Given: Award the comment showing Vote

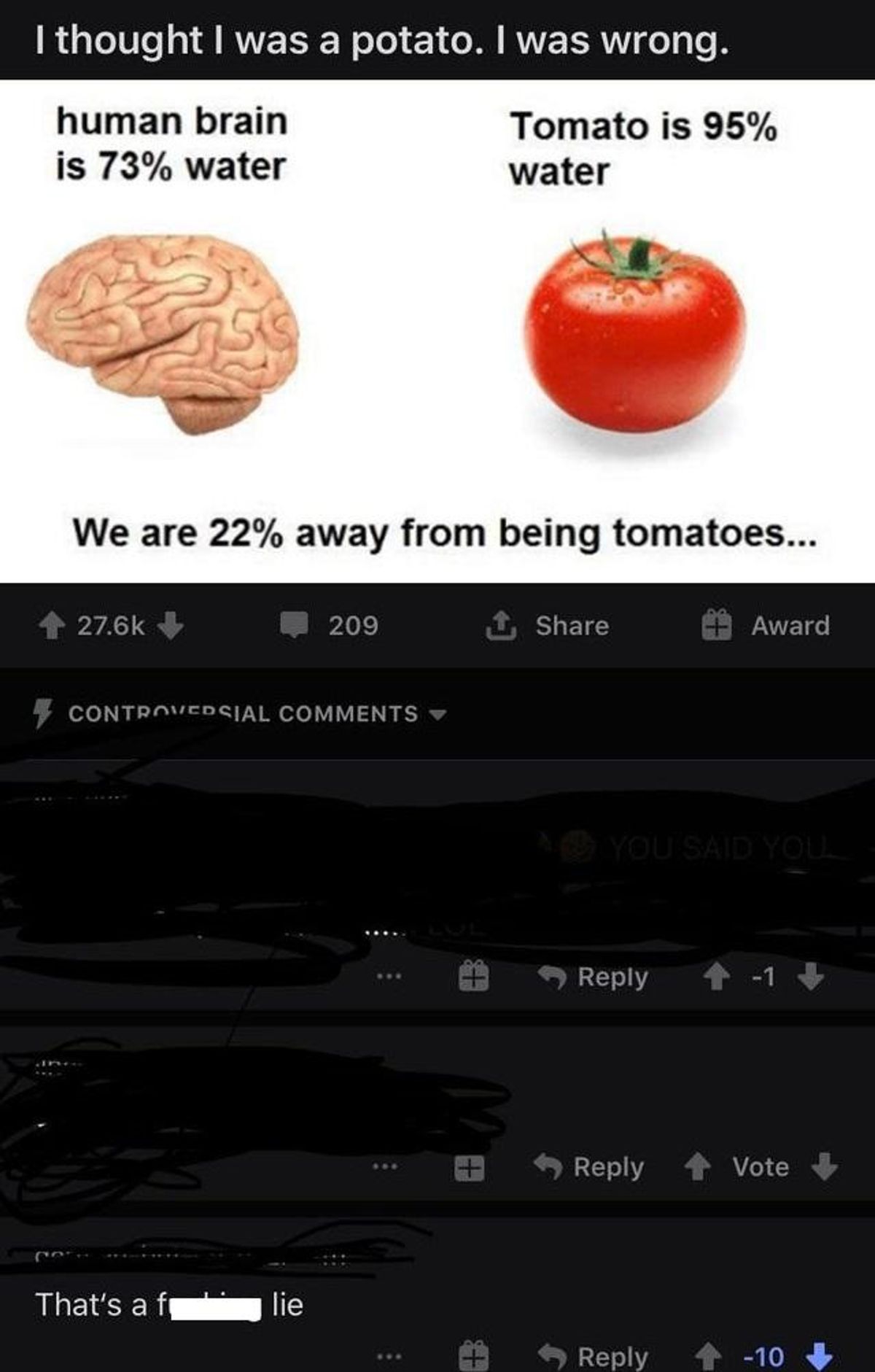Looking at the screenshot, I should coord(469,1168).
